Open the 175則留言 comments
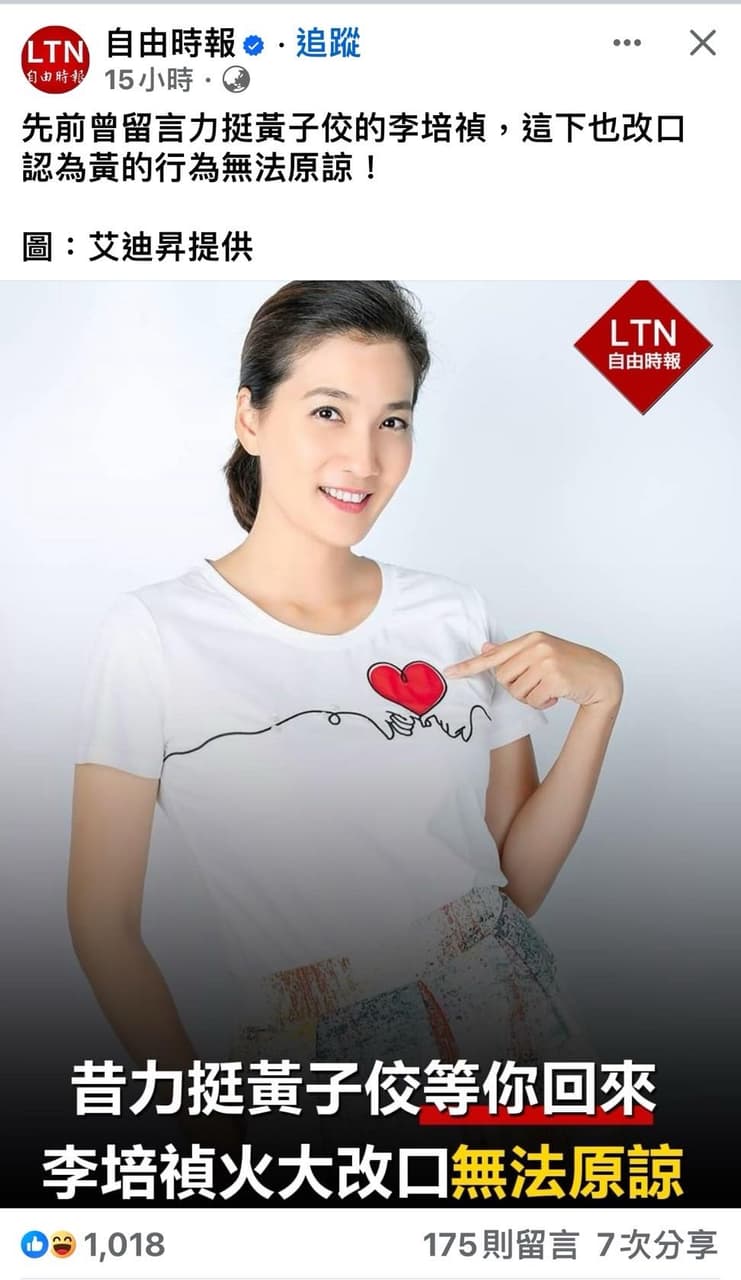Image resolution: width=741 pixels, height=1280 pixels. tap(501, 1245)
